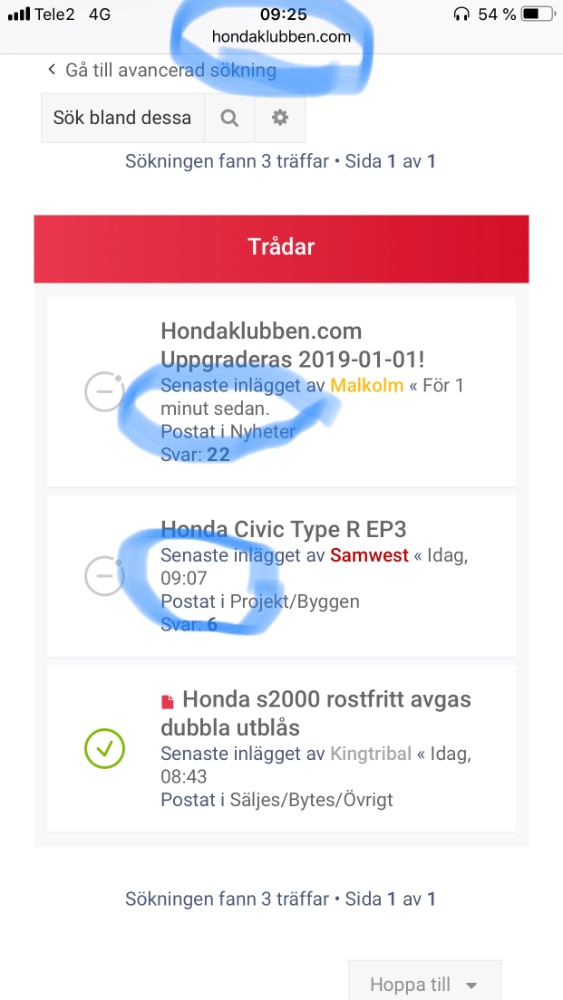The width and height of the screenshot is (563, 1000).
Task: Tap the magnifier search button
Action: click(230, 118)
